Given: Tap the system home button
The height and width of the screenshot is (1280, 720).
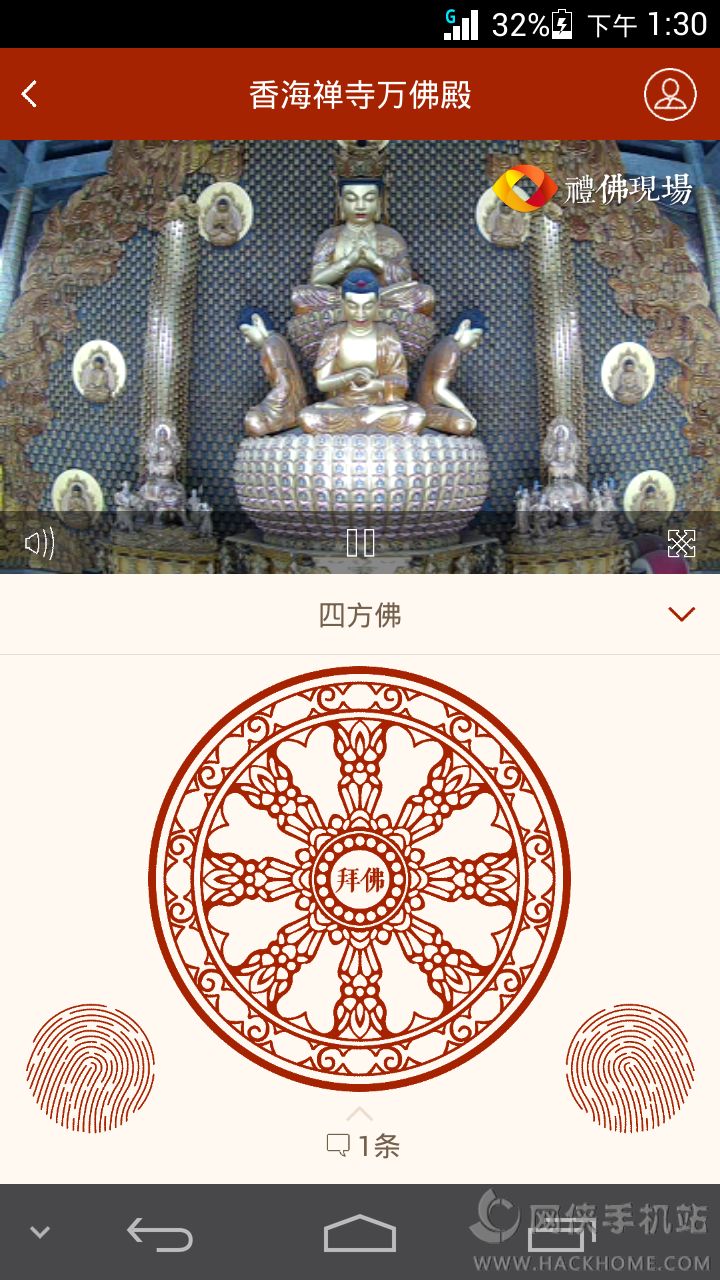Looking at the screenshot, I should [360, 1233].
